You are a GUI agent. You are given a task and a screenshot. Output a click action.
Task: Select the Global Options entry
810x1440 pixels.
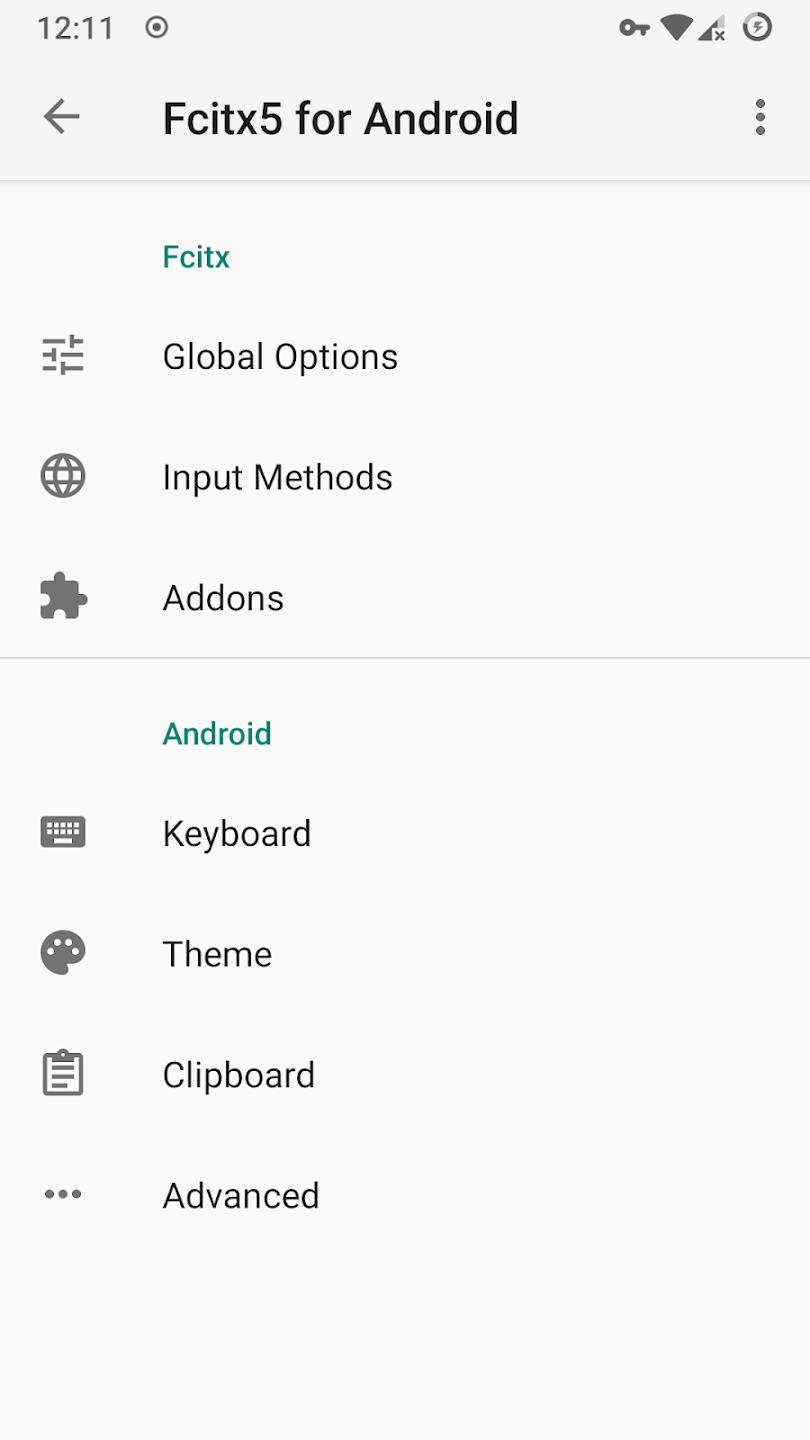pos(280,355)
